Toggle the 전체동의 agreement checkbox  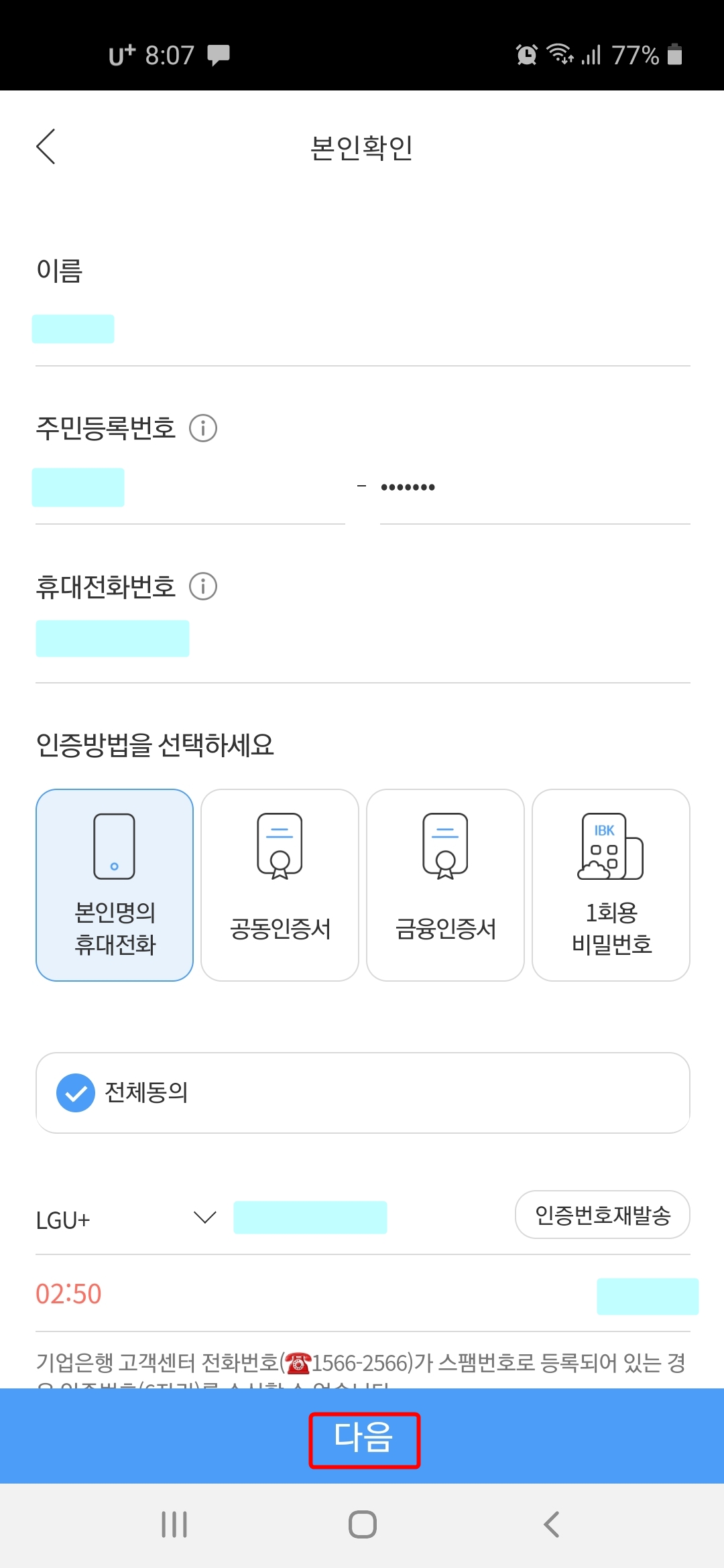coord(76,1093)
